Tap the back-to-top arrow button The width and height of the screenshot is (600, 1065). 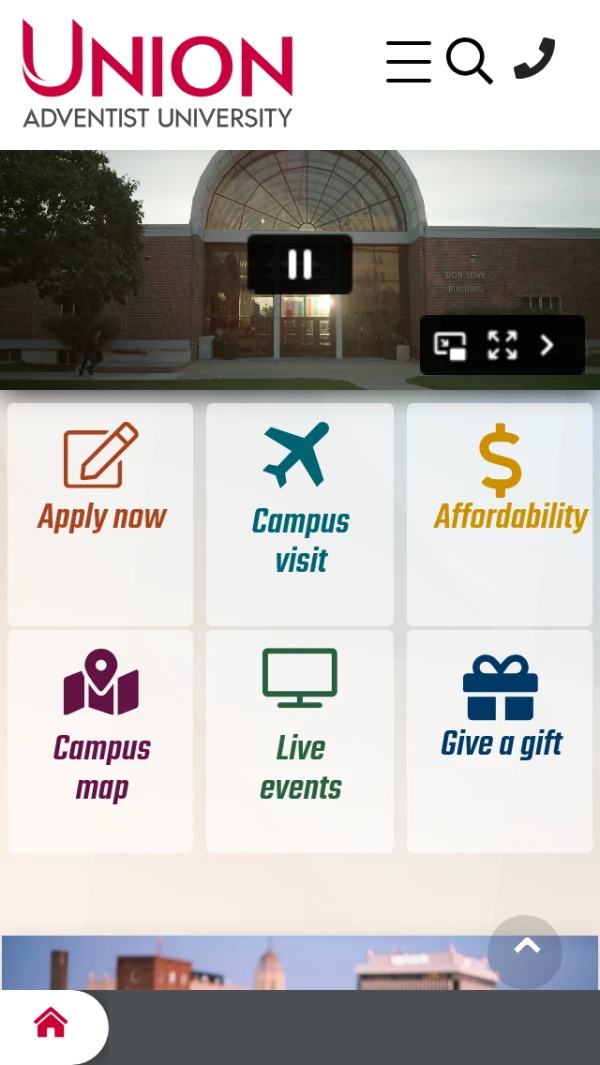[x=525, y=951]
